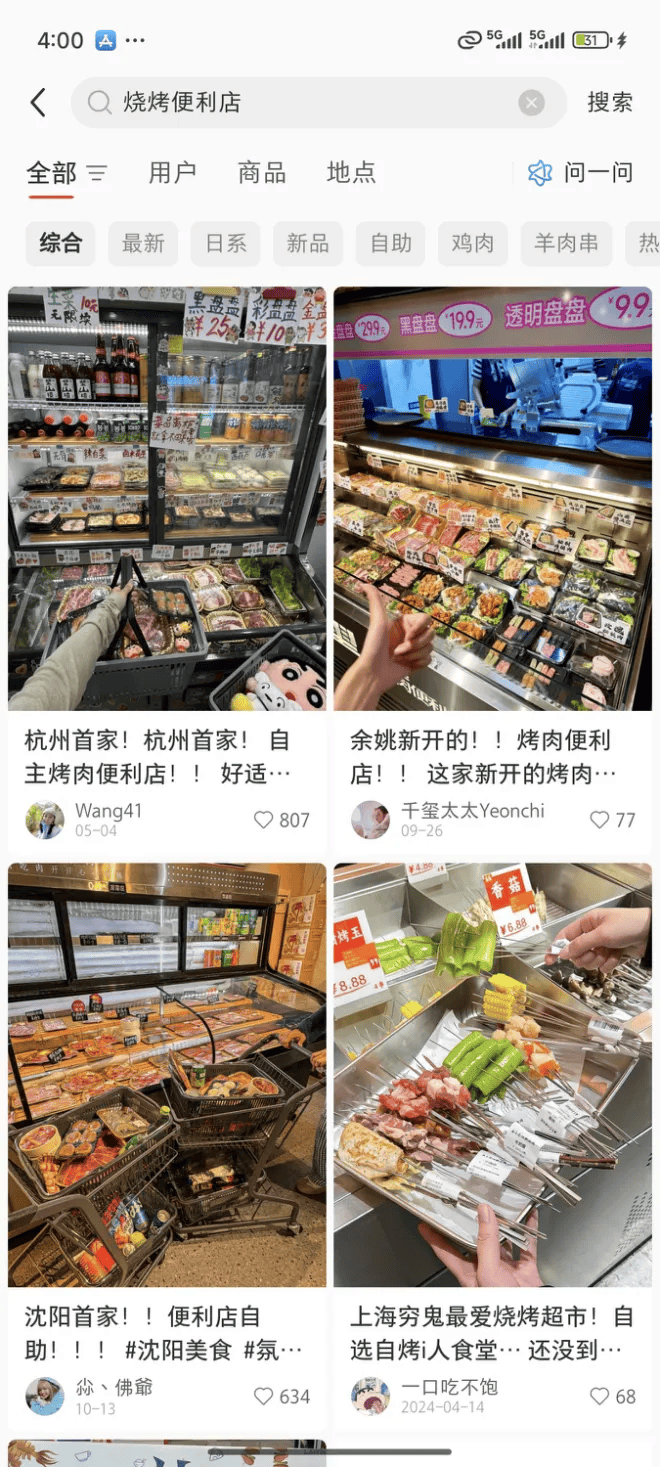Image resolution: width=660 pixels, height=1467 pixels.
Task: Open the 杭州首家 烤肉便利店 post
Action: tap(167, 498)
